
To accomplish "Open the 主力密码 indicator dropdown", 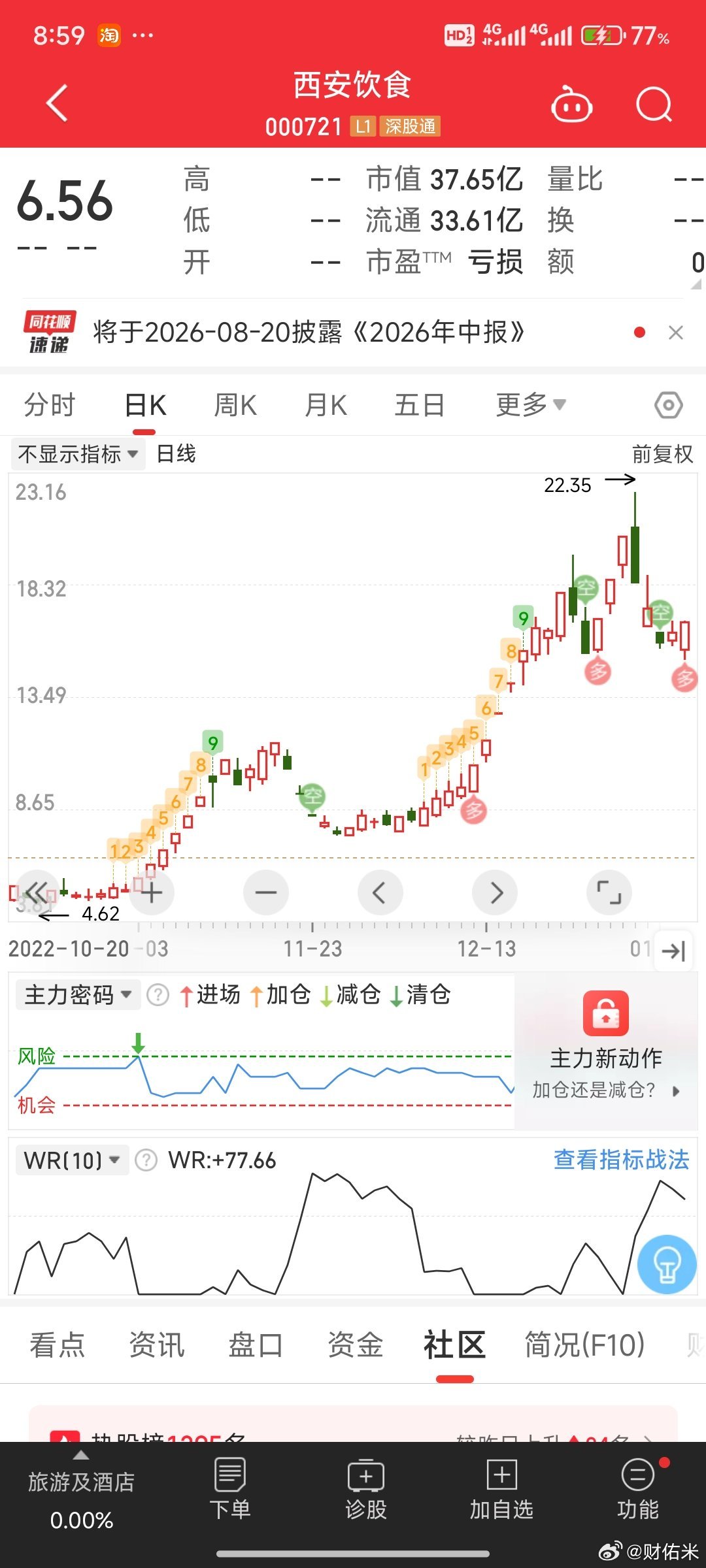I will (78, 995).
